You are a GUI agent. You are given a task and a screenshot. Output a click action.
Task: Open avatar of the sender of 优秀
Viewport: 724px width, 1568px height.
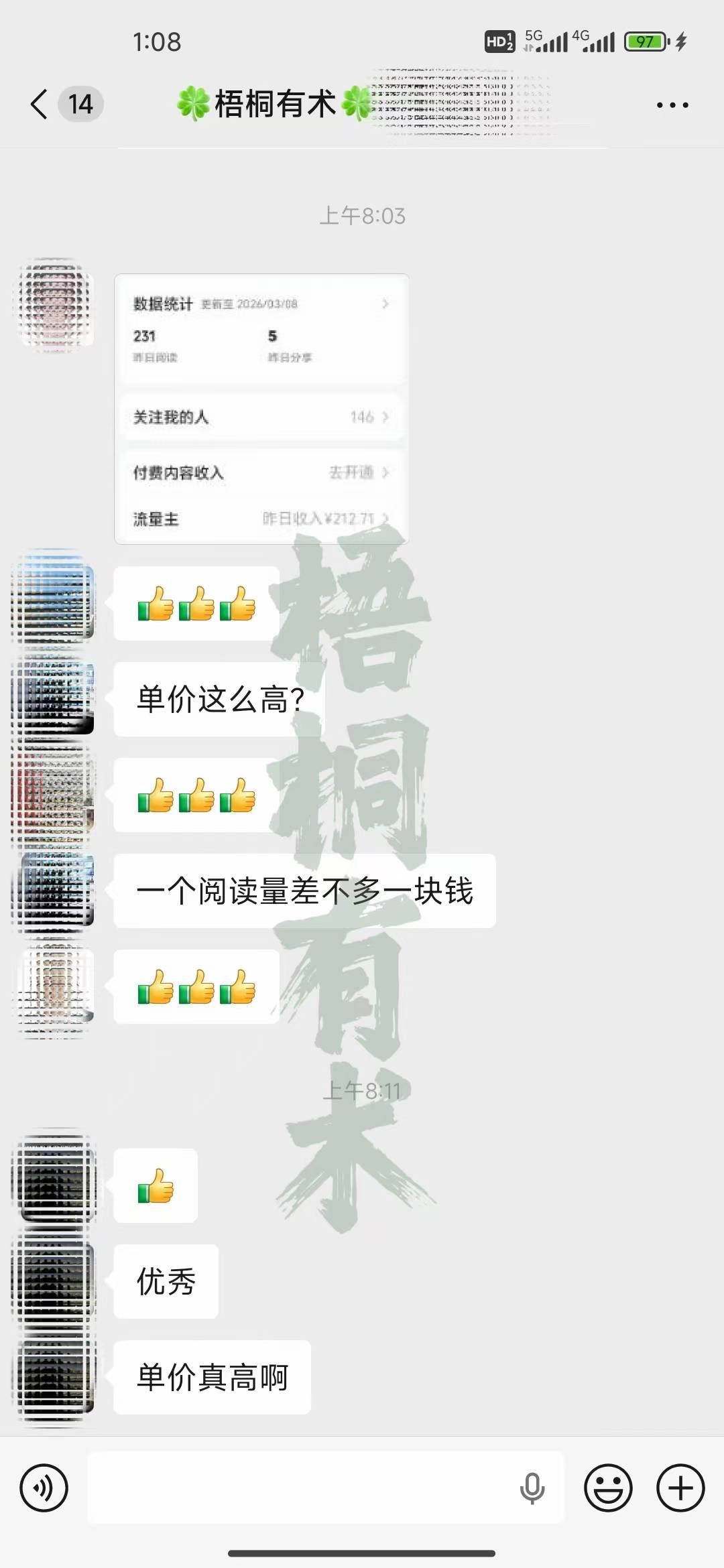coord(55,1281)
